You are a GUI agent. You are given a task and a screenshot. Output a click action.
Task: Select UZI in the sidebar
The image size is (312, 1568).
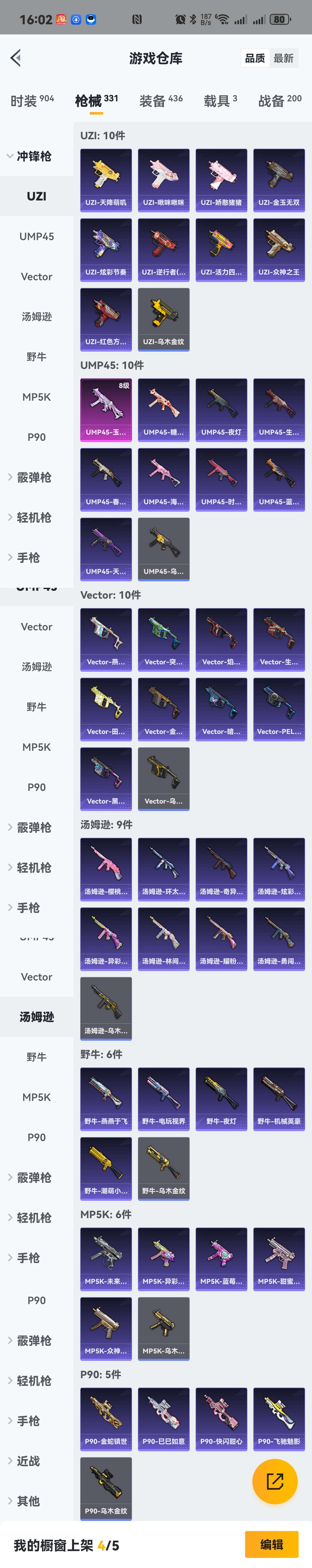coord(36,196)
